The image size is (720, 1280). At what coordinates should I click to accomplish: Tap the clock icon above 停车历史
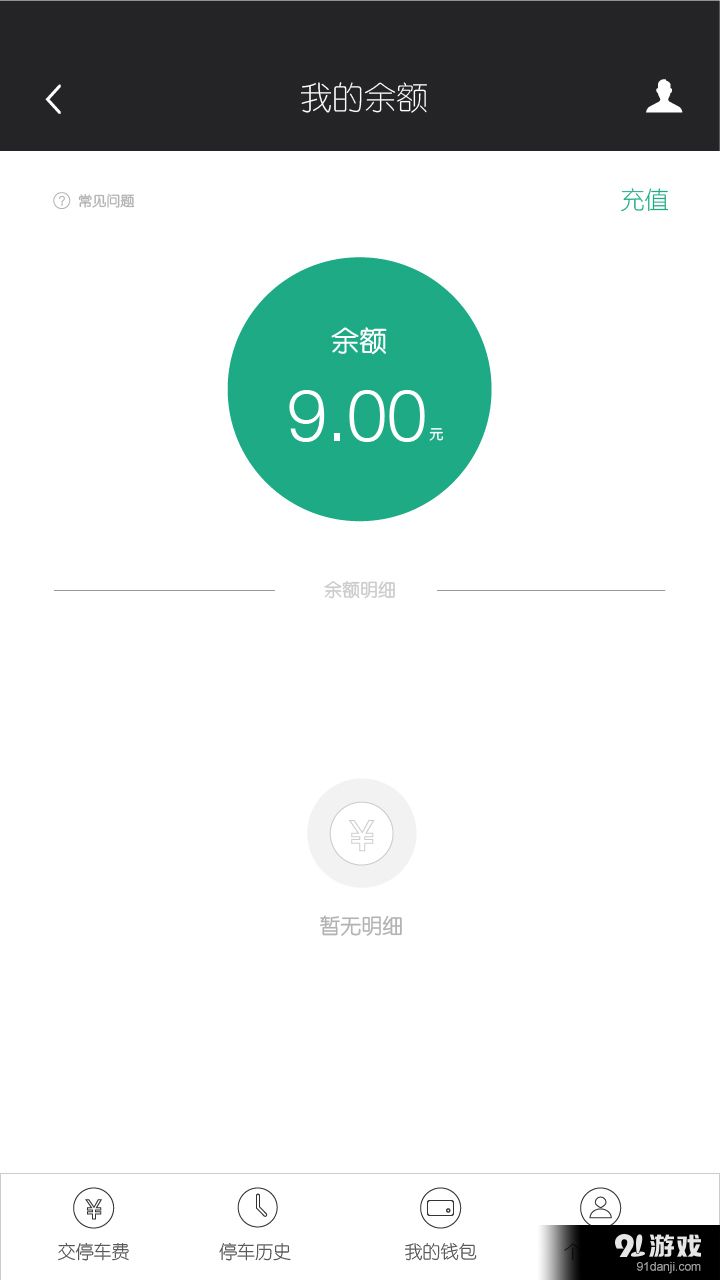point(258,1207)
